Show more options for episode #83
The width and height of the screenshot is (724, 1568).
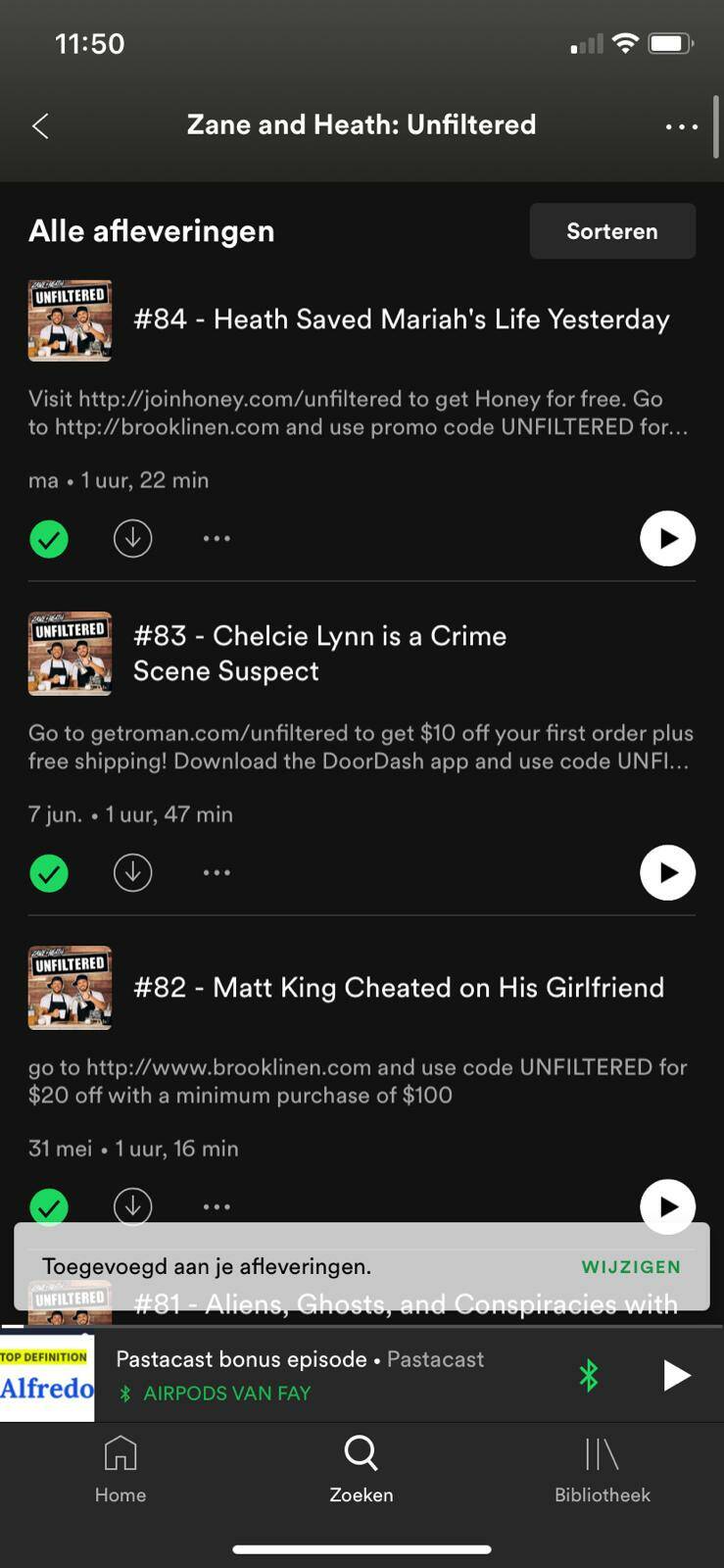pos(217,873)
